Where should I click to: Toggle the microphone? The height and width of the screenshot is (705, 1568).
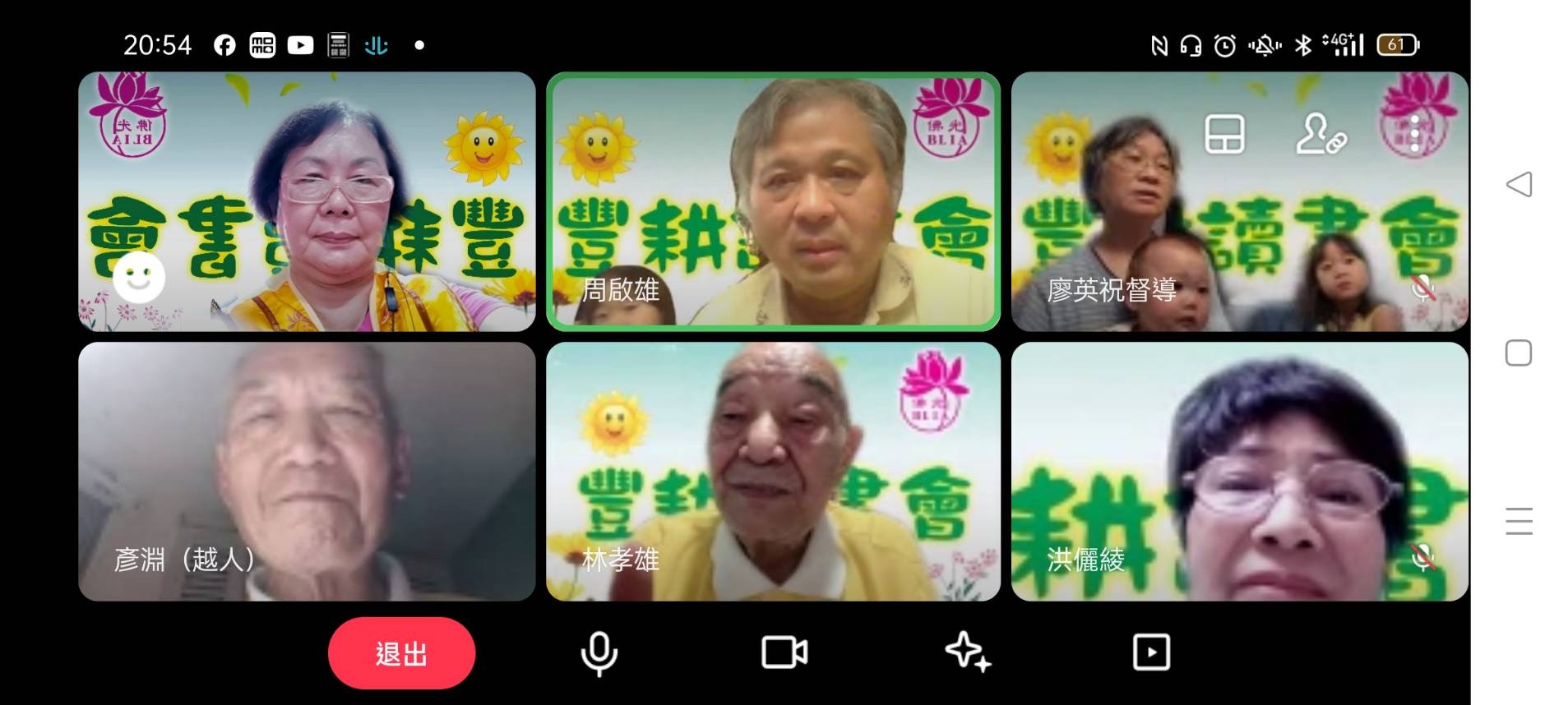[x=599, y=653]
